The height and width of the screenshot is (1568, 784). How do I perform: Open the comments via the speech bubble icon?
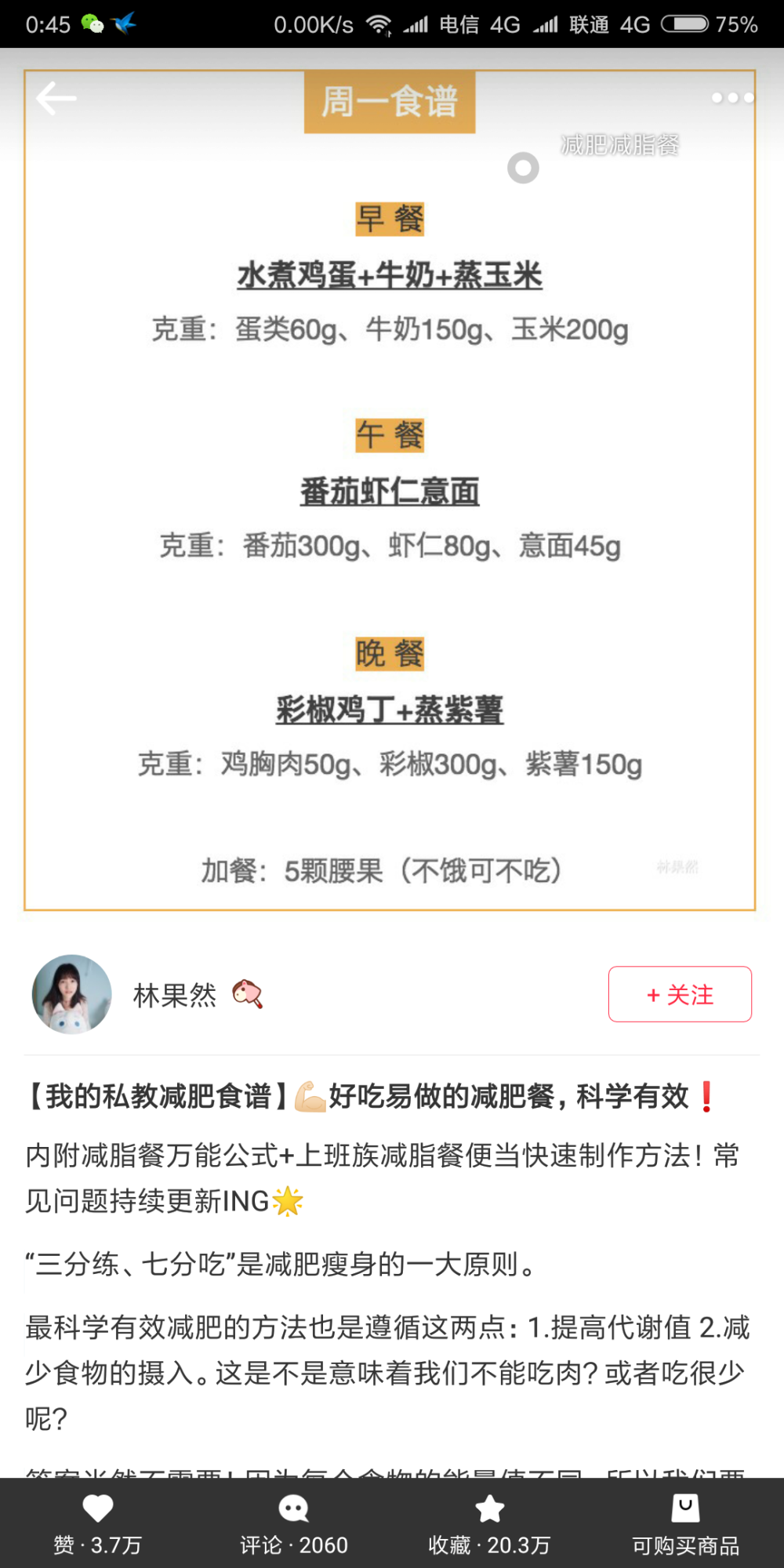point(292,1507)
